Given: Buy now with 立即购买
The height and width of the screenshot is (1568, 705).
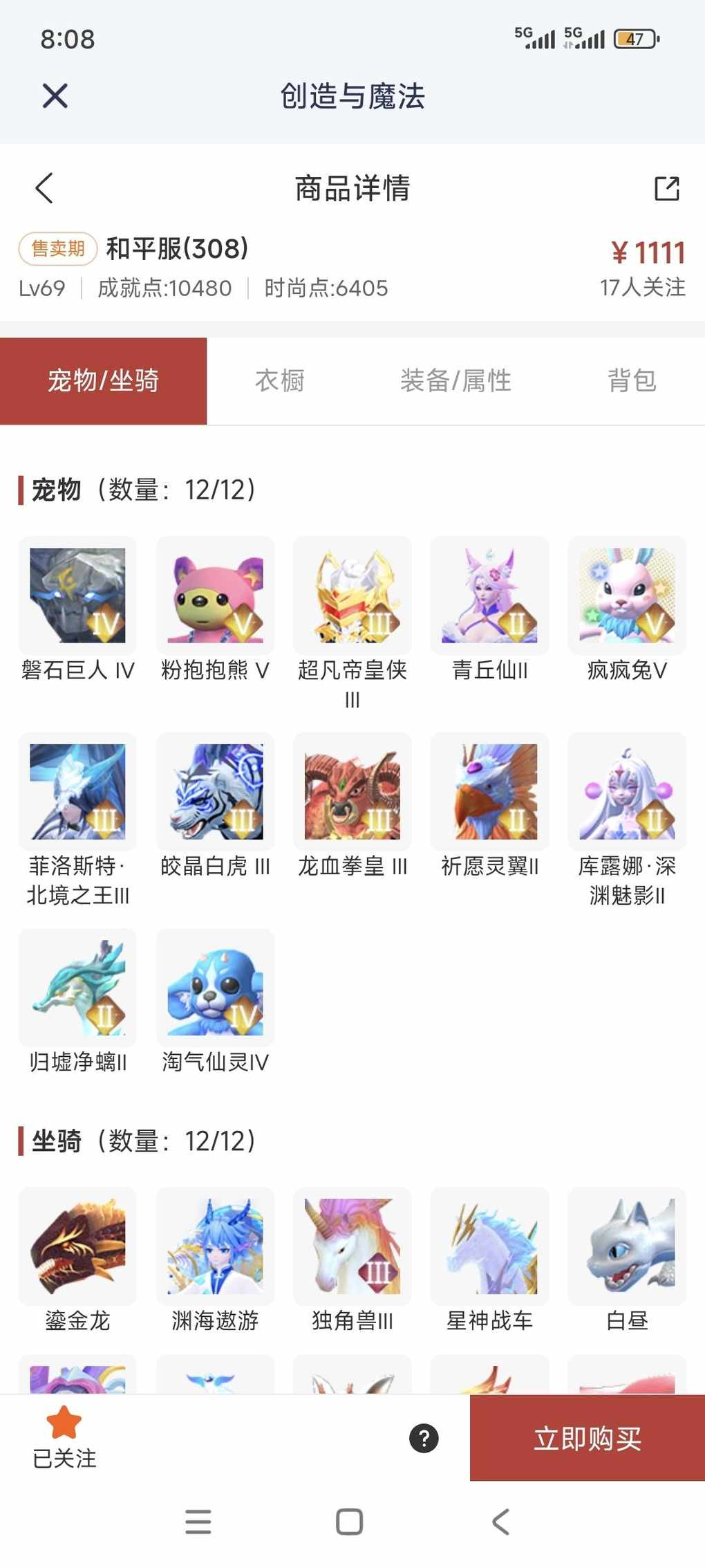Looking at the screenshot, I should pyautogui.click(x=587, y=1439).
